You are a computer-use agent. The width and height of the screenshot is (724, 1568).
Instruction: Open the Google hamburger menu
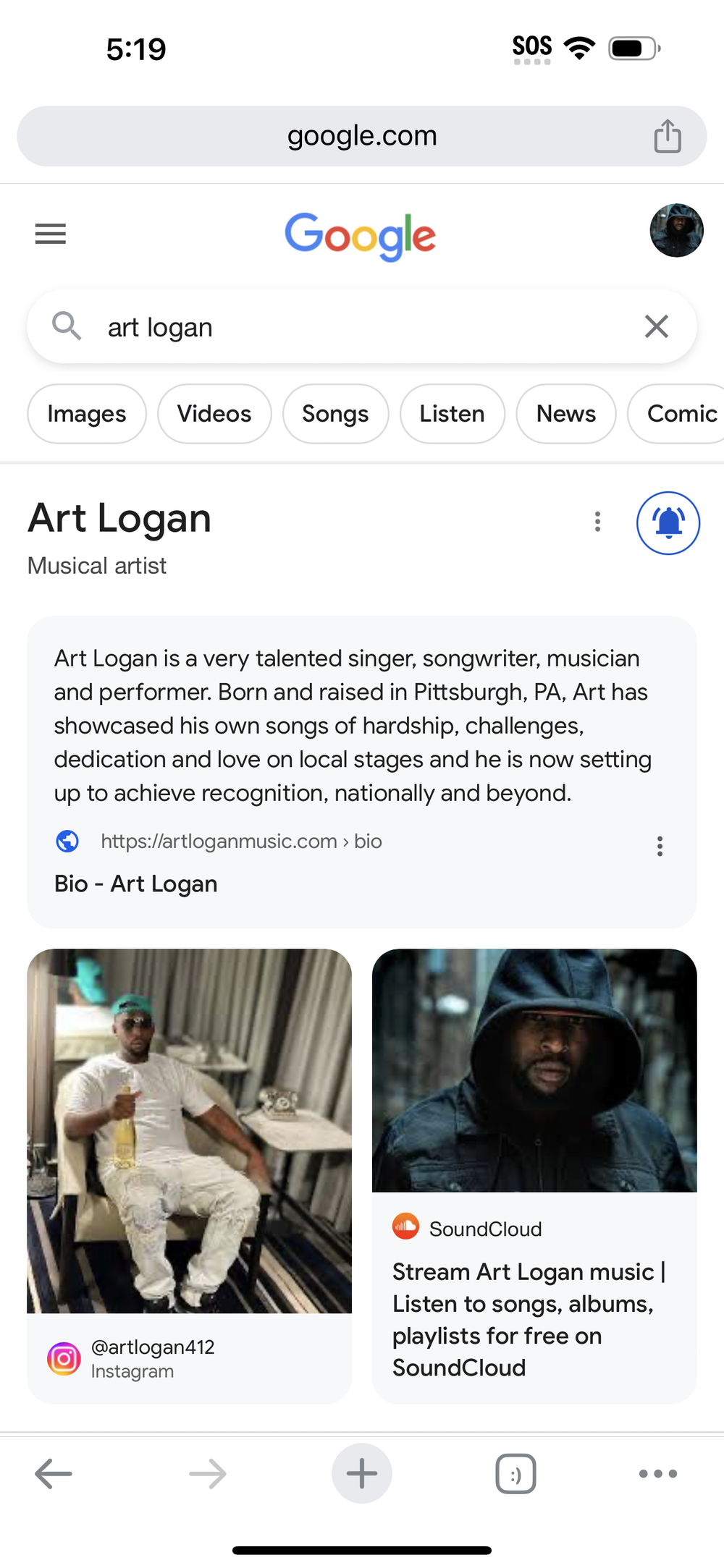pyautogui.click(x=51, y=234)
